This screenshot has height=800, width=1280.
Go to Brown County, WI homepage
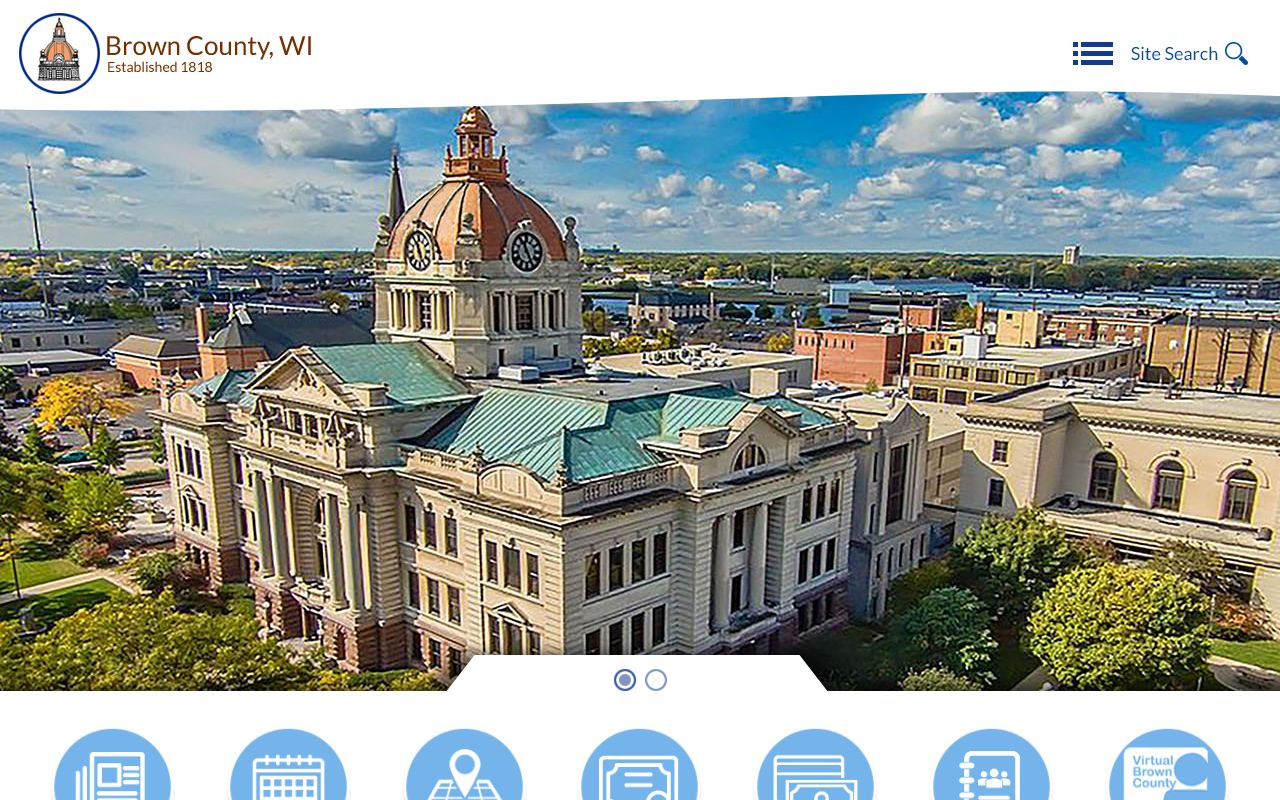click(x=166, y=54)
